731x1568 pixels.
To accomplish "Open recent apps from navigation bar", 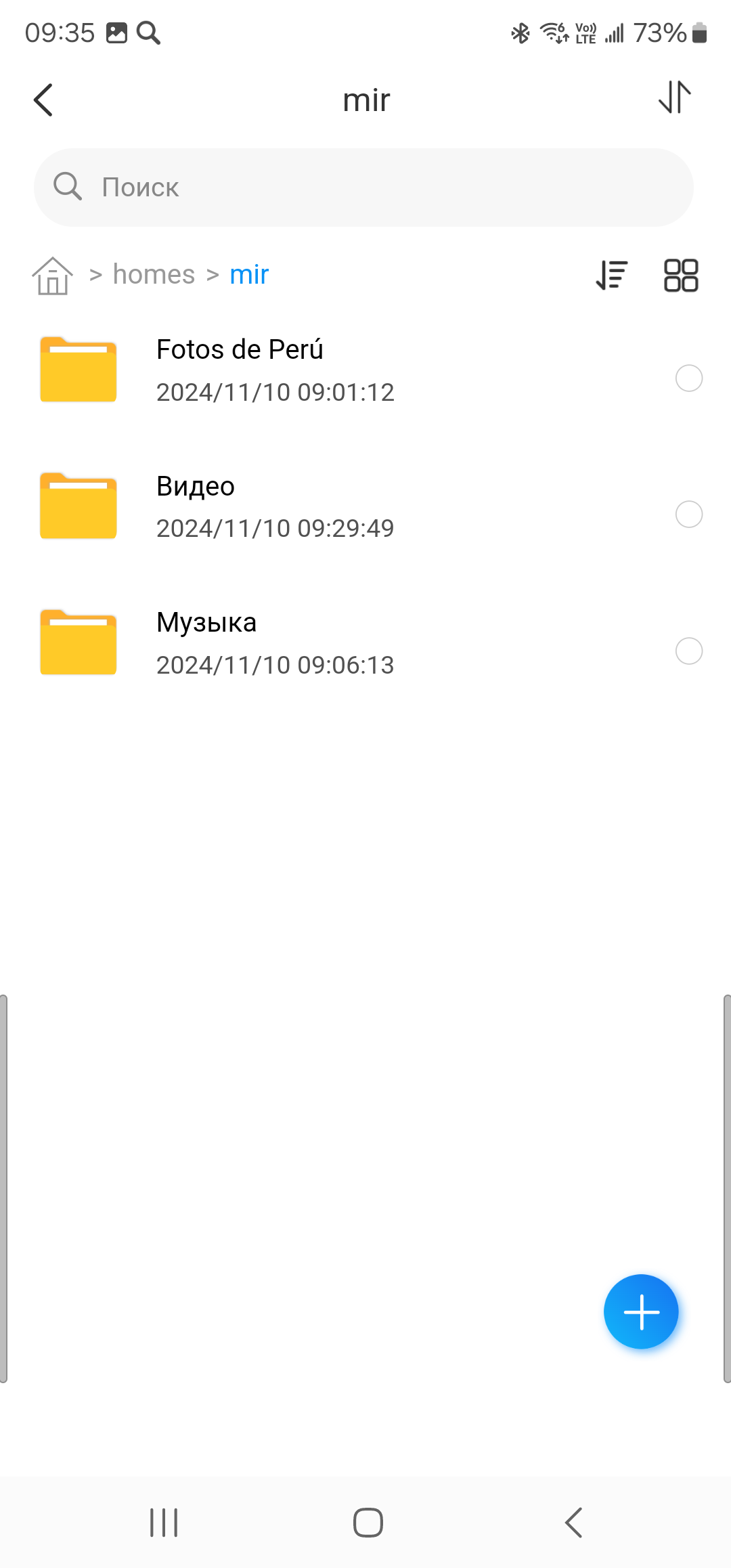I will tap(164, 1523).
